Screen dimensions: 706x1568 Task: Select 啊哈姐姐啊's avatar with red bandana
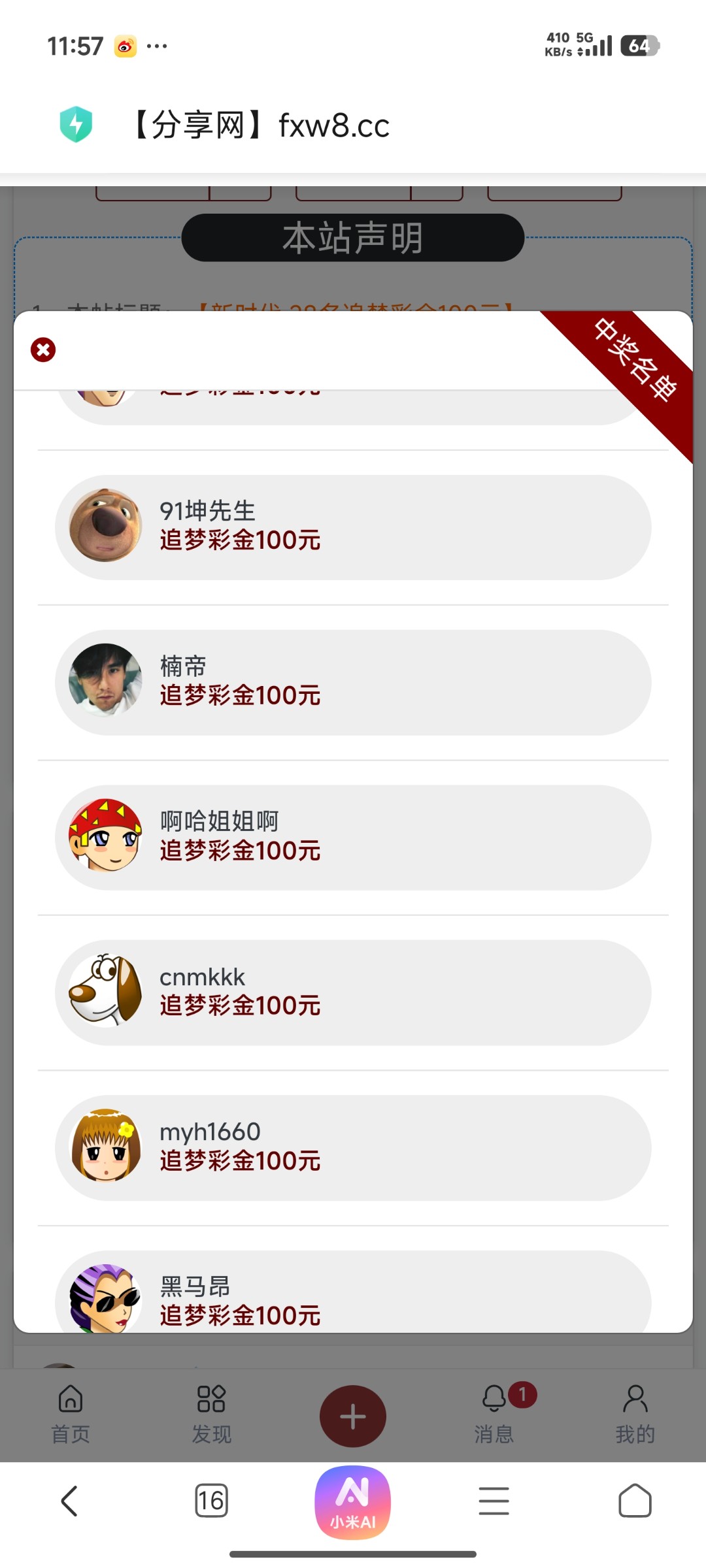[106, 837]
